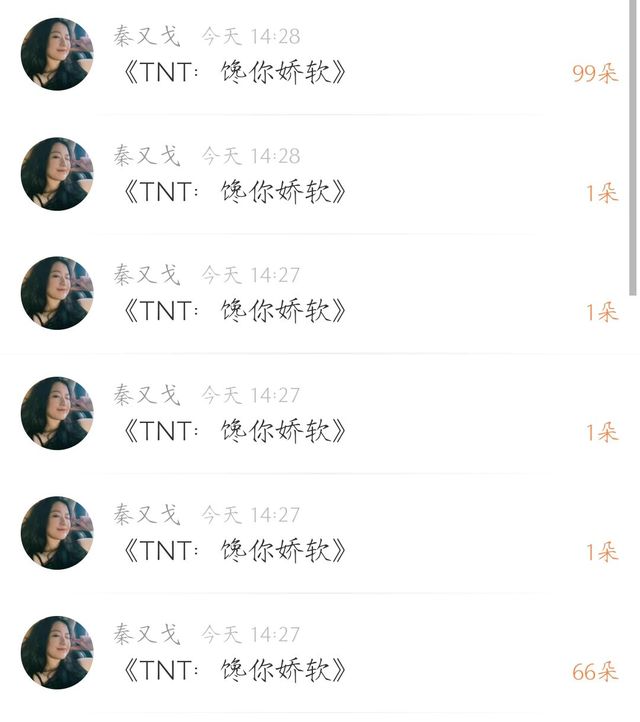
Task: Tap 秦又戈's avatar beside the 99朵 entry
Action: (57, 54)
